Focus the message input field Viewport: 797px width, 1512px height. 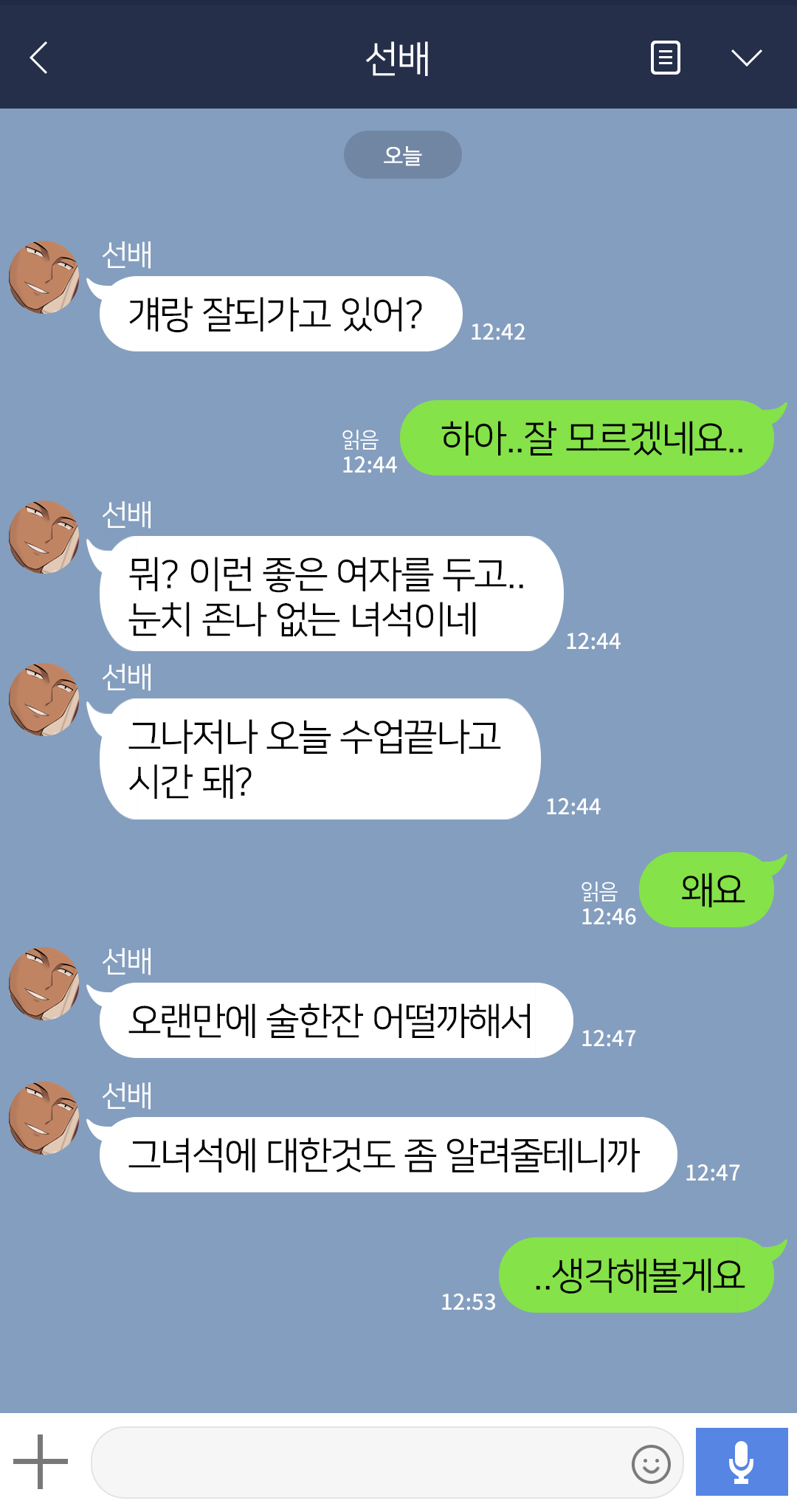coord(358,1463)
